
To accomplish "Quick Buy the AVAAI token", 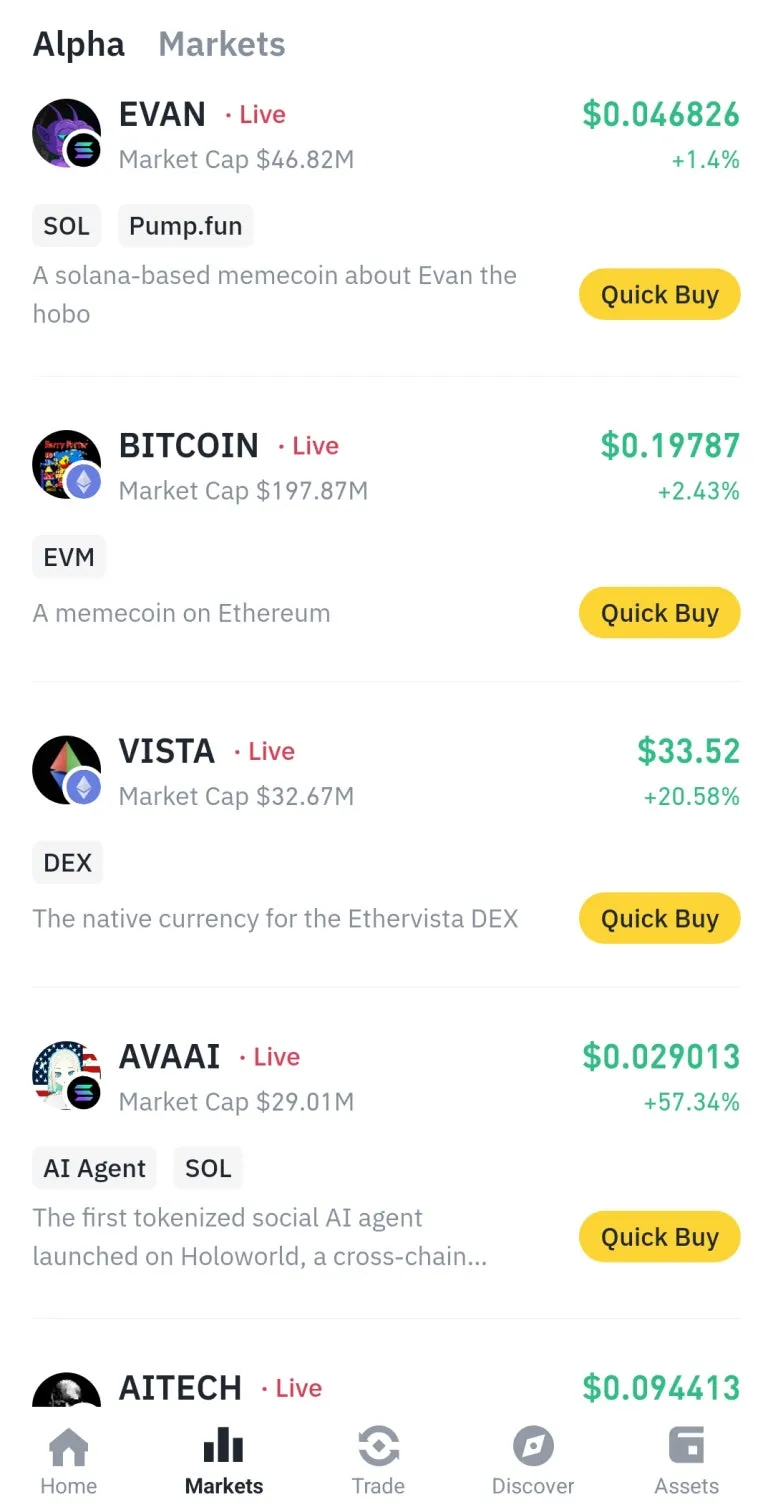I will click(659, 1237).
